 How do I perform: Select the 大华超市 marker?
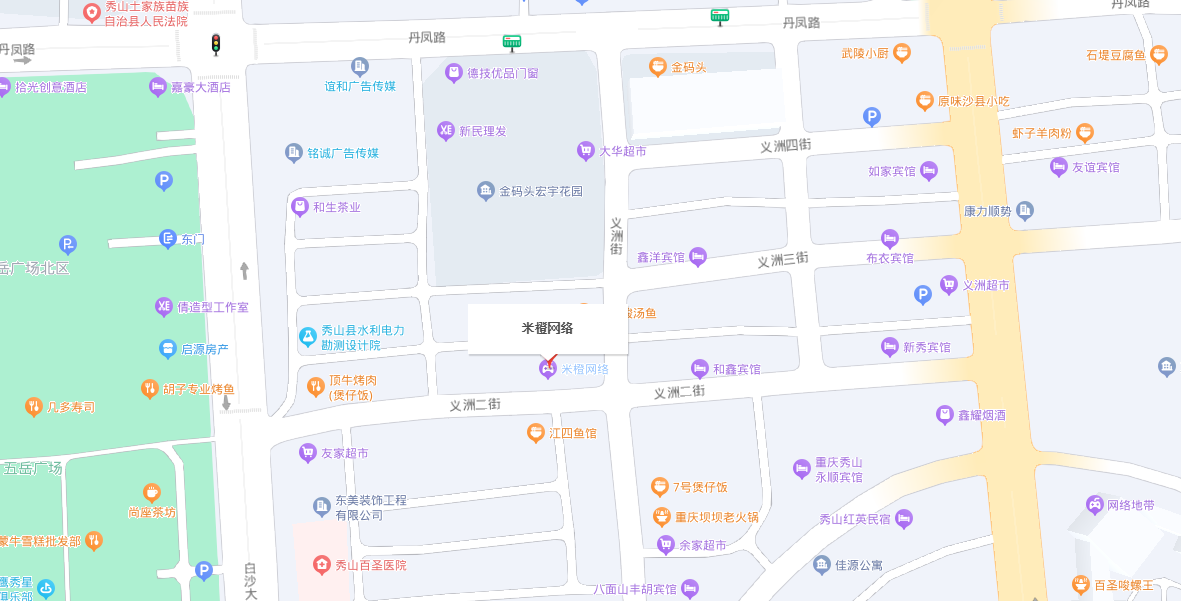pos(586,151)
